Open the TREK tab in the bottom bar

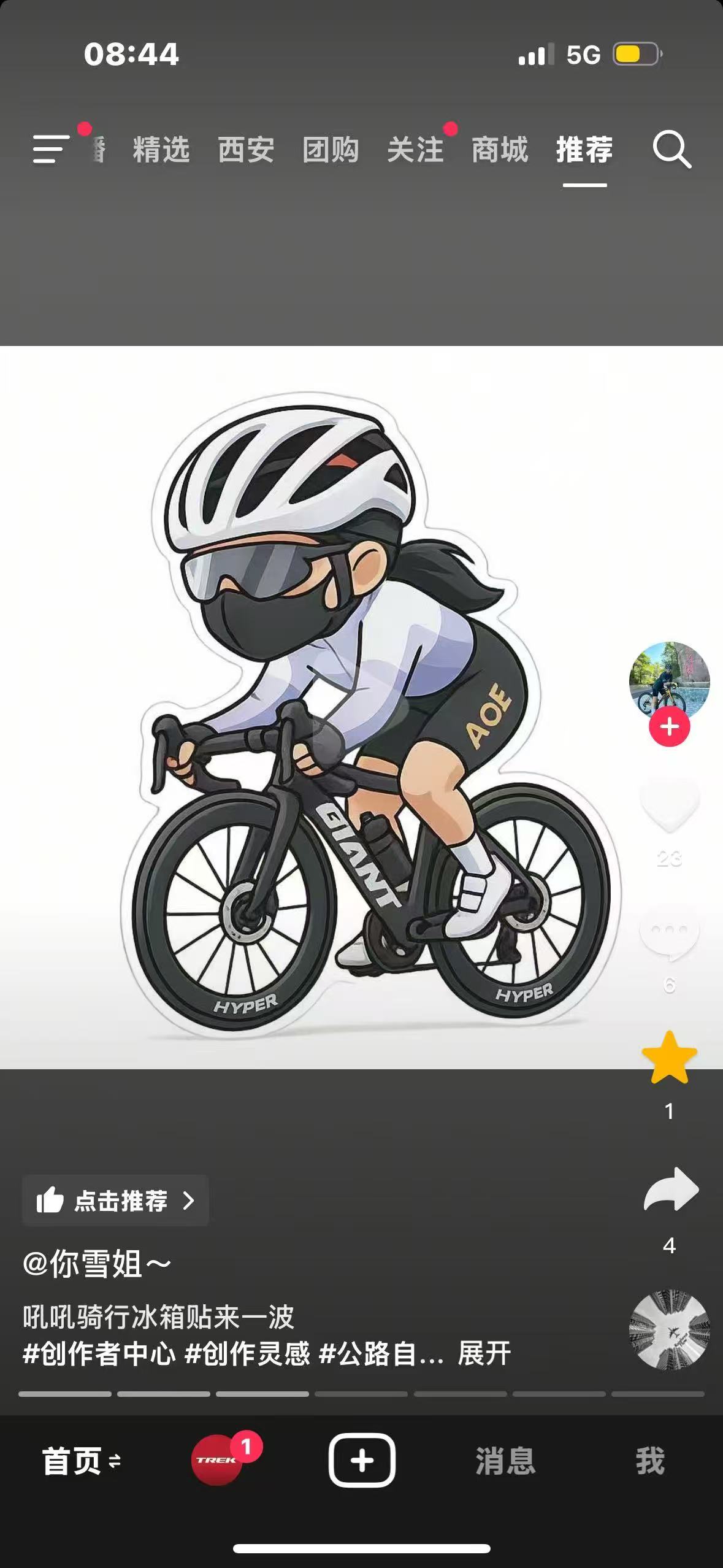[217, 1461]
